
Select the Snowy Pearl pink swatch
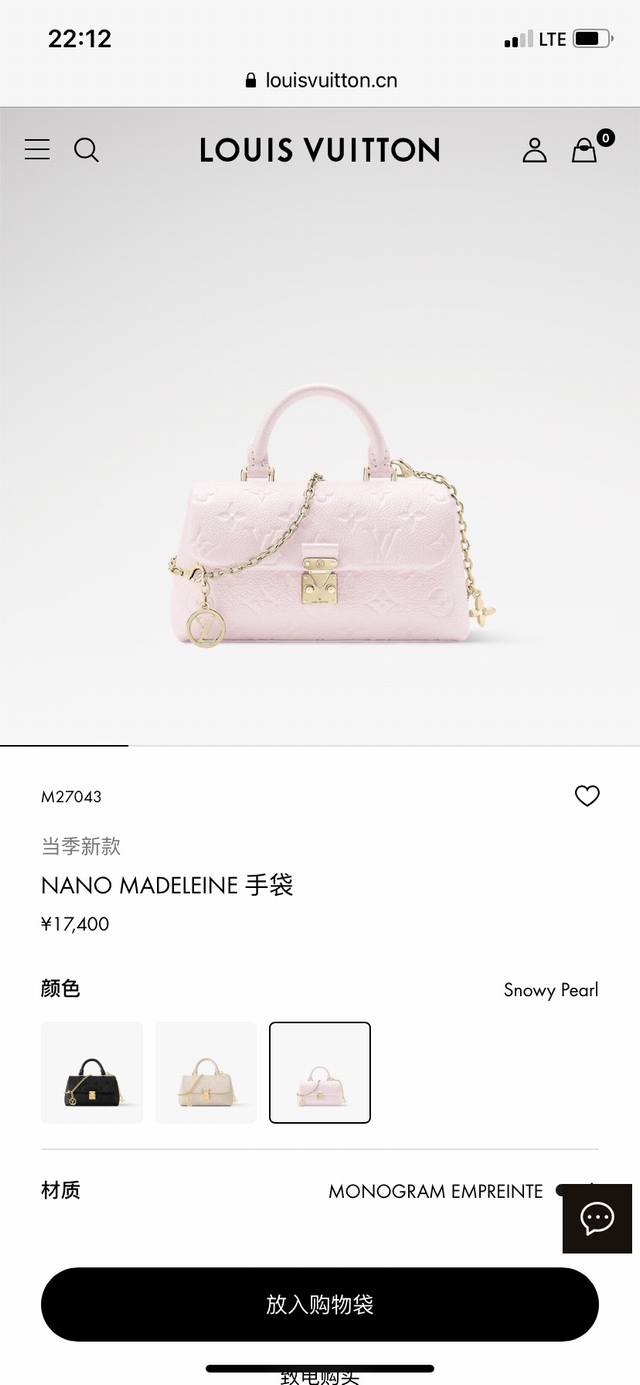(x=320, y=1072)
